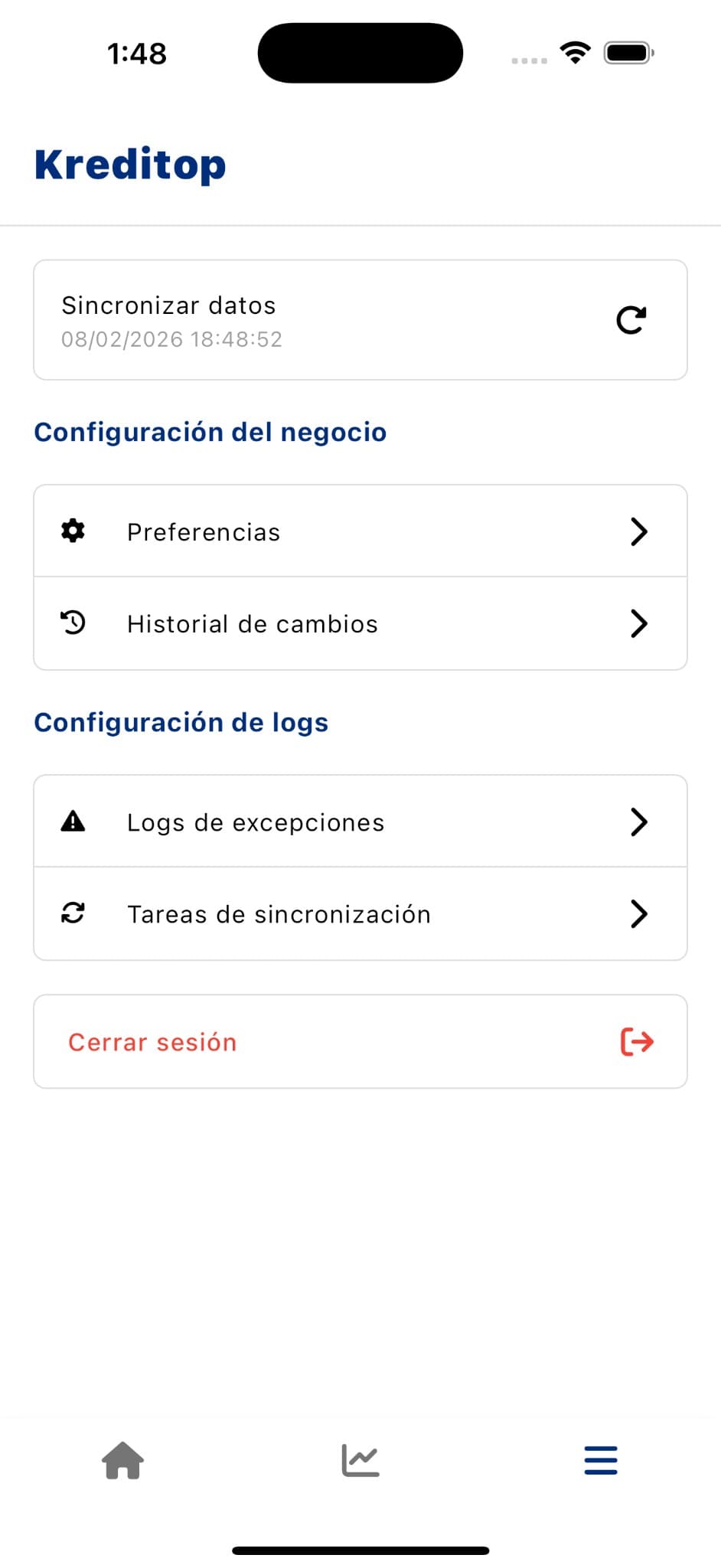Open Tareas de sincronización via its chevron
This screenshot has height=1568, width=721.
point(640,913)
